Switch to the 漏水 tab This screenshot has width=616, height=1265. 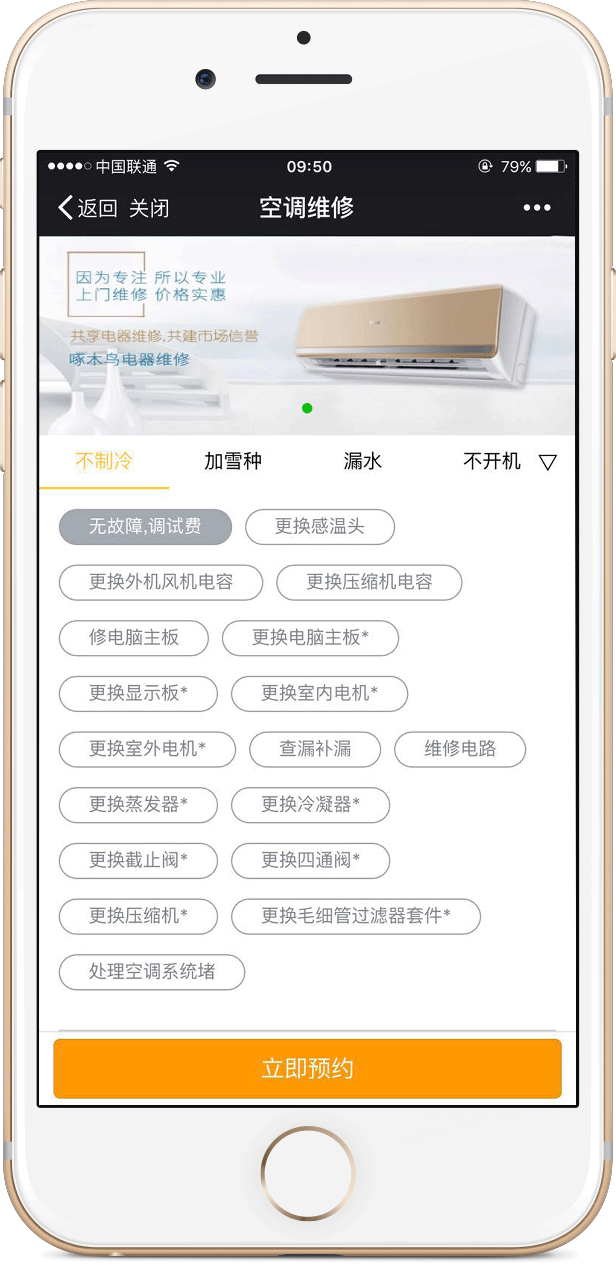pyautogui.click(x=362, y=461)
